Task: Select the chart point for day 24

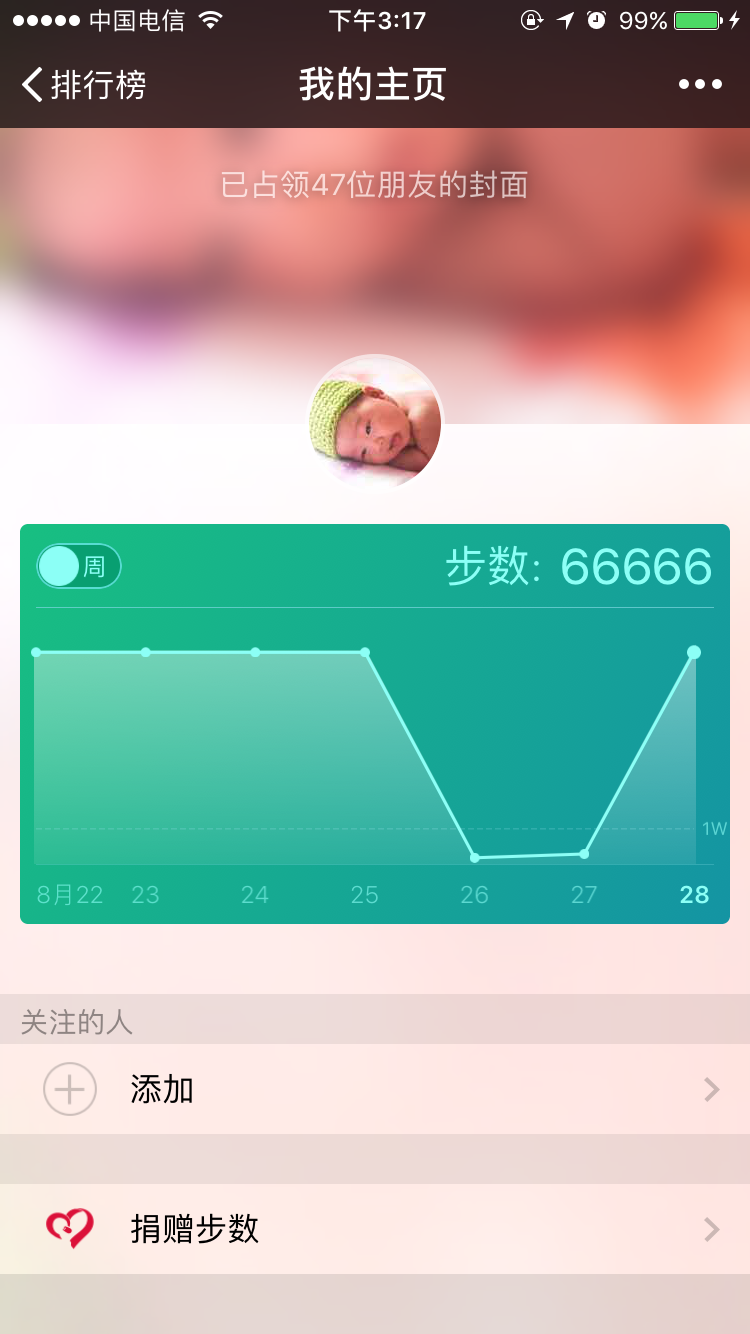Action: [x=255, y=652]
